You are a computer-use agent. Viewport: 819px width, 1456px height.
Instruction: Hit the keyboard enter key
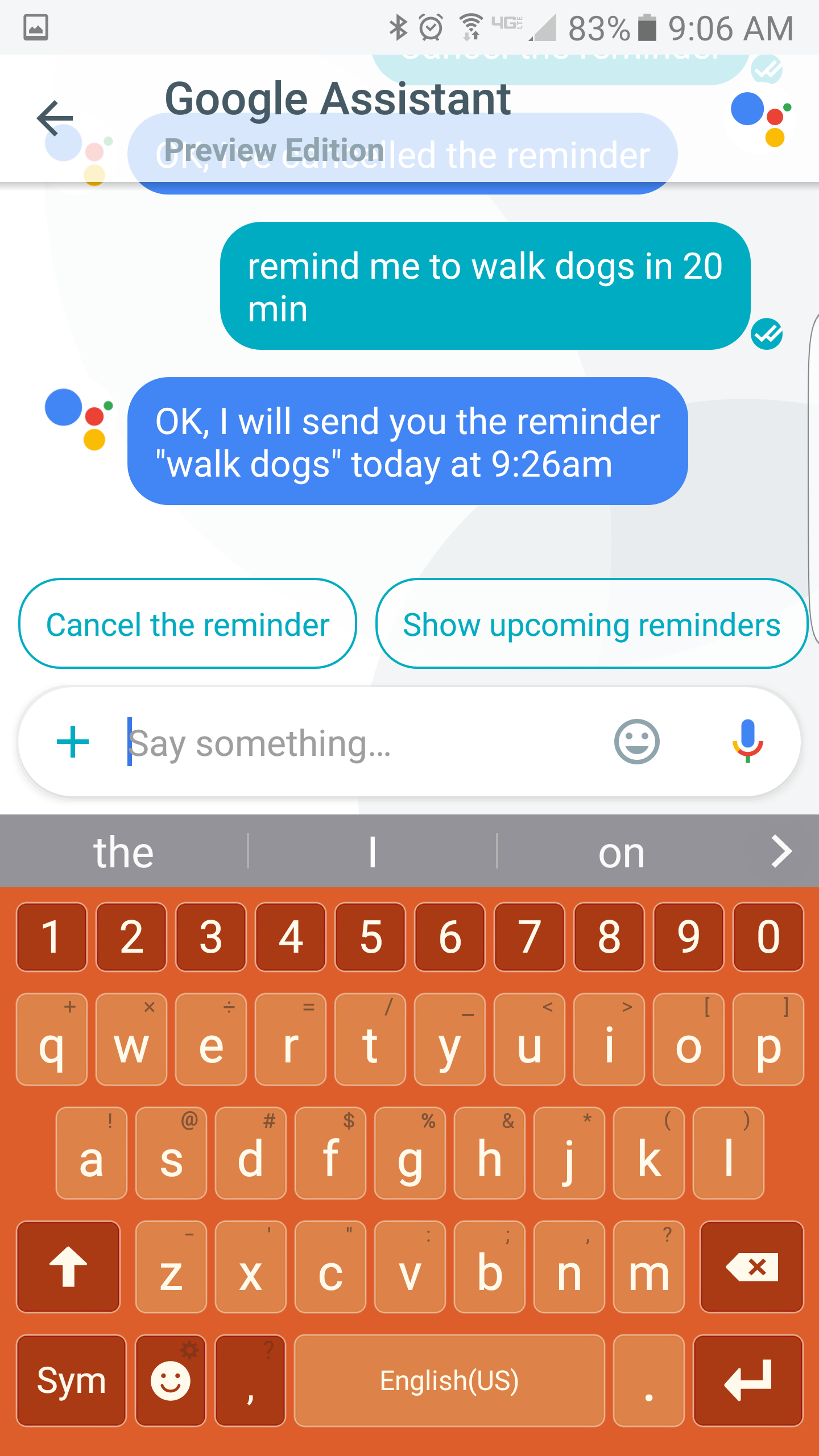(x=748, y=1381)
